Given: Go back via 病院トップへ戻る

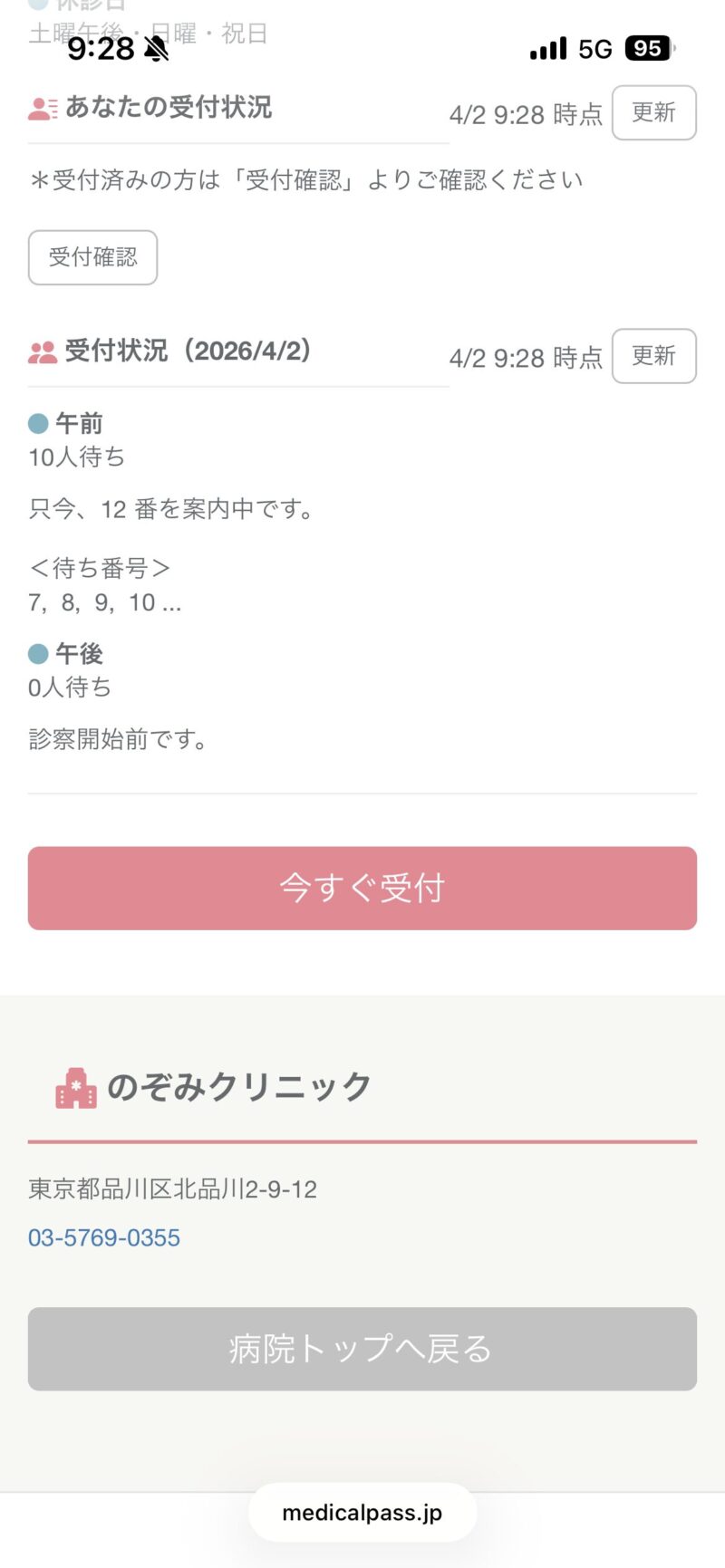Looking at the screenshot, I should tap(362, 1349).
